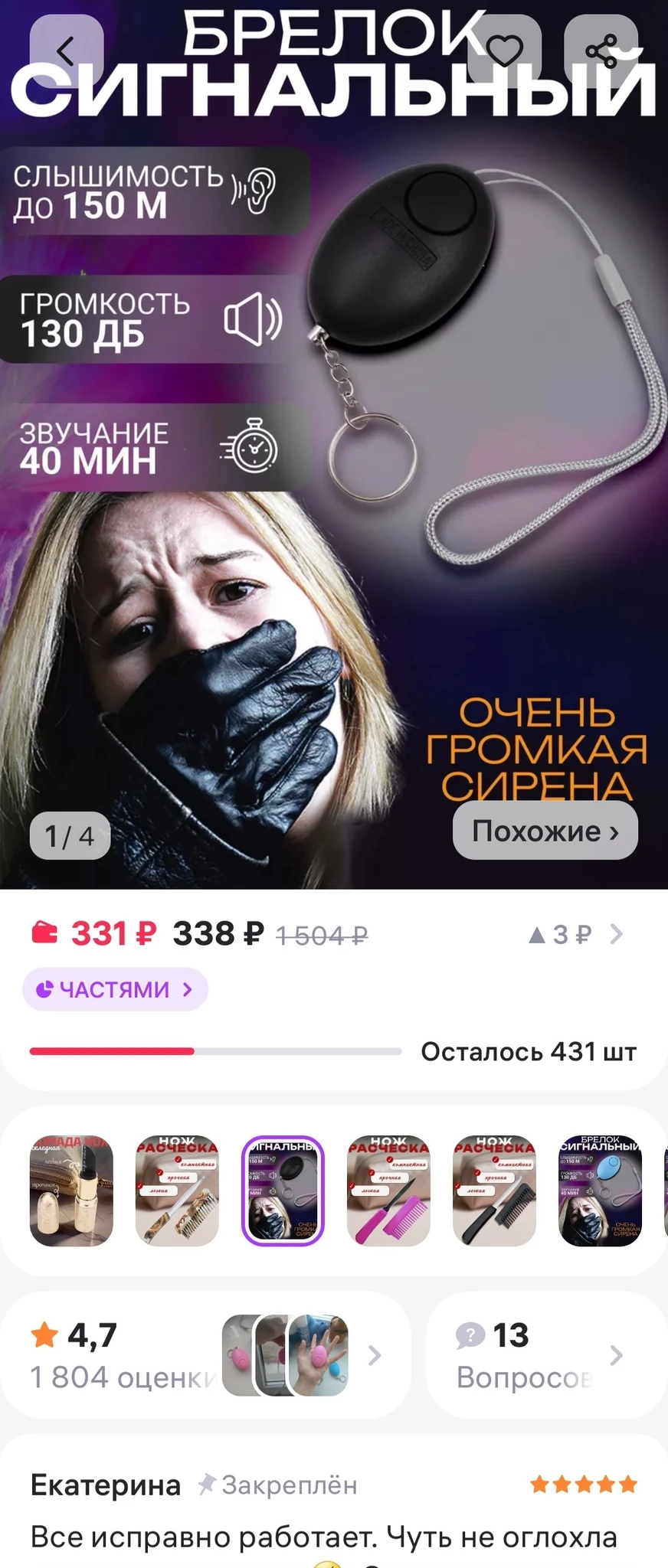Select the gold lipstick-shaped variant thumbnail
Viewport: 668px width, 1568px height.
point(71,1191)
